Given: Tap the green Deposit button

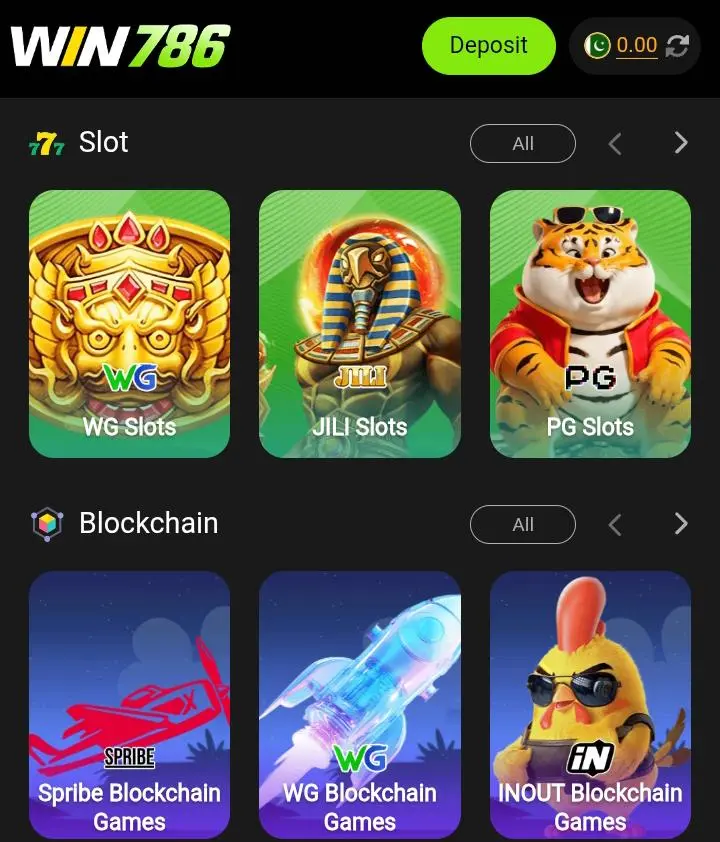Looking at the screenshot, I should pos(488,46).
